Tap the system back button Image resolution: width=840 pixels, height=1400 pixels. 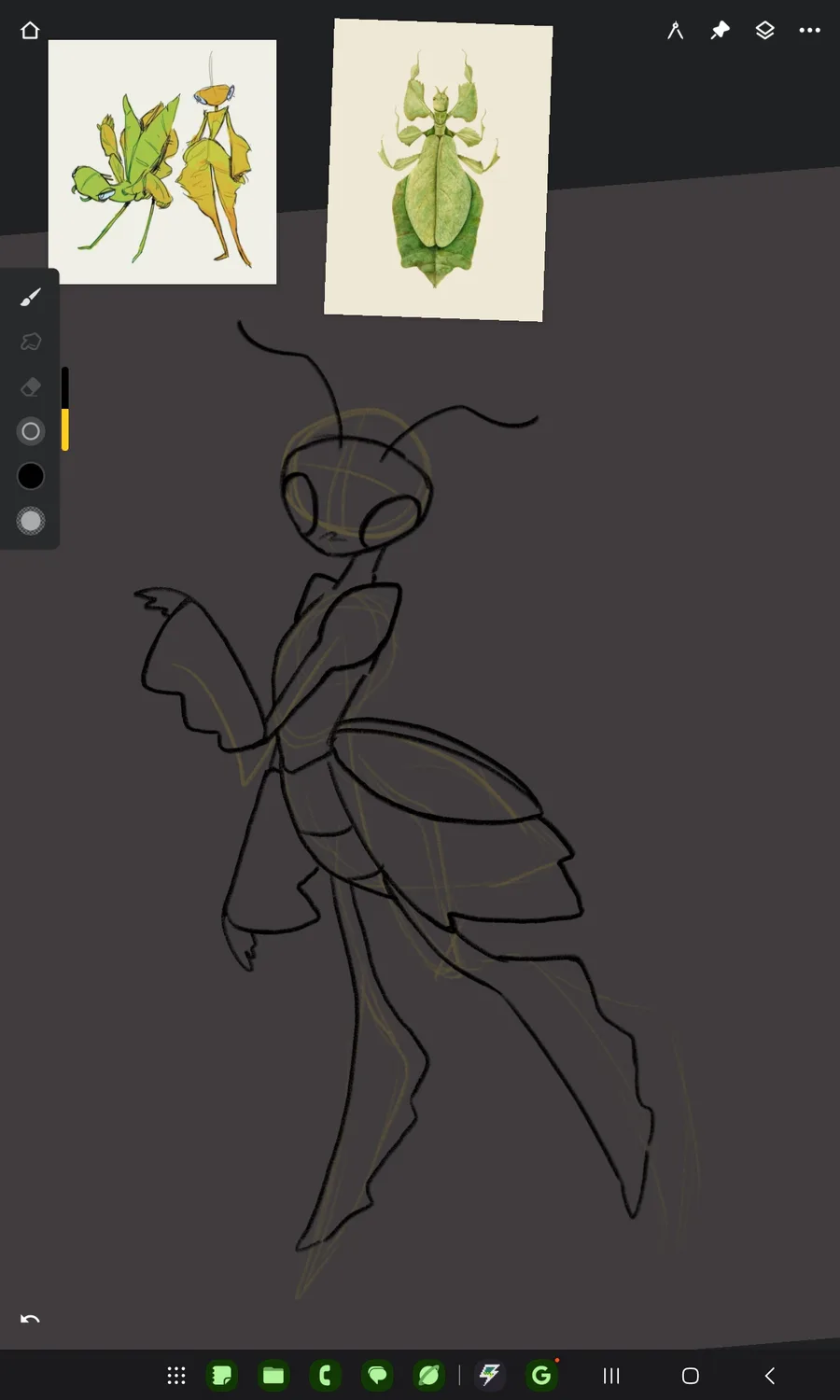tap(770, 1375)
